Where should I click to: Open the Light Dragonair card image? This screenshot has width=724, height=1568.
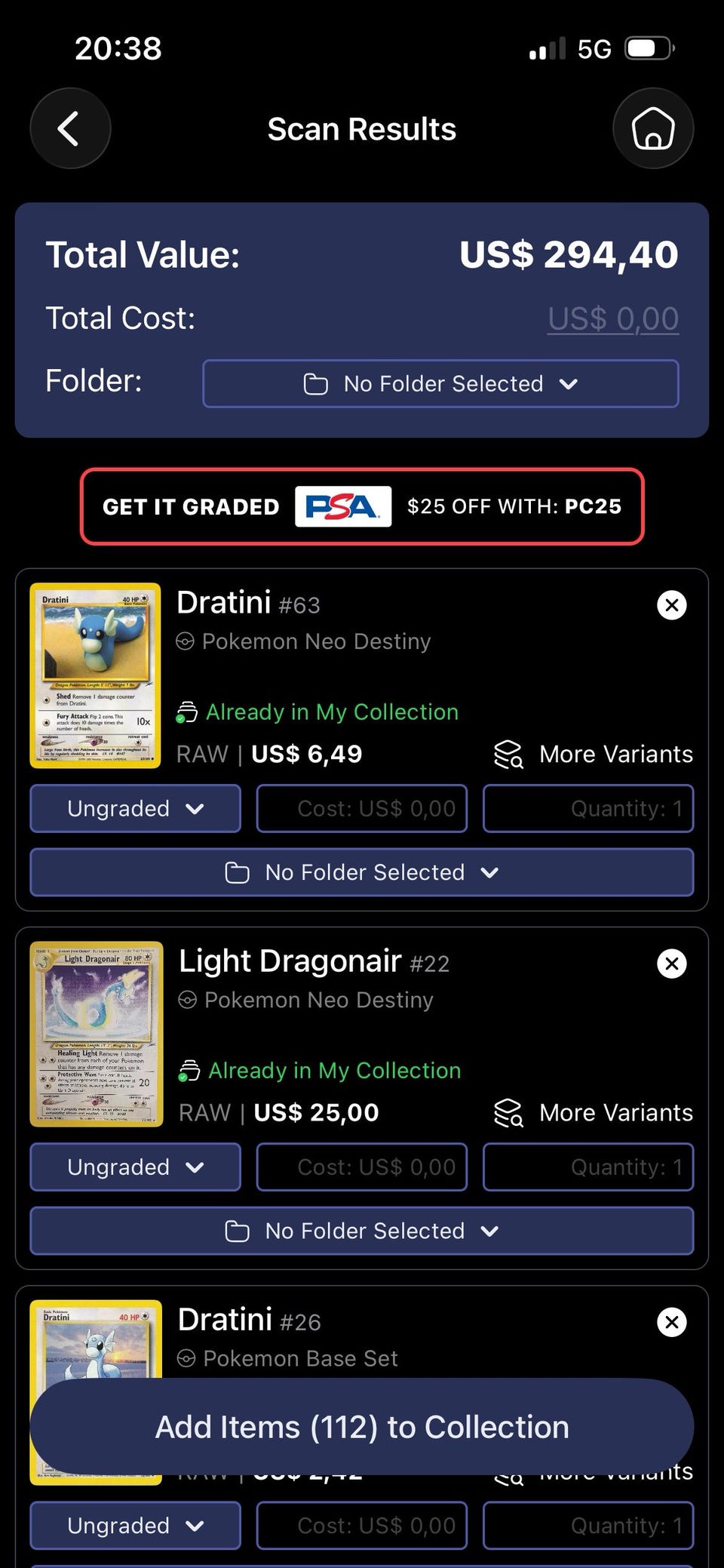(x=97, y=1034)
